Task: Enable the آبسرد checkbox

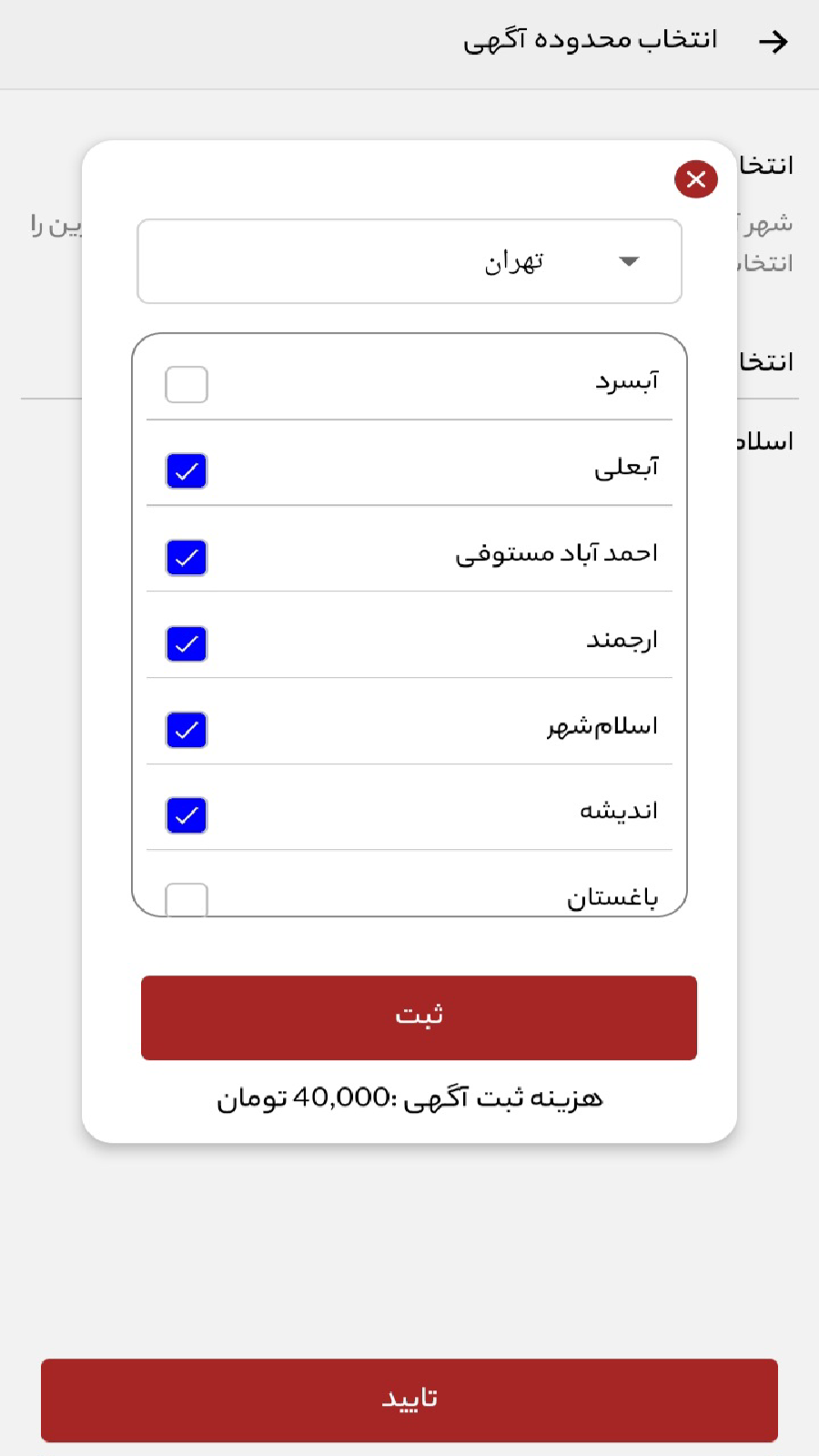Action: point(186,384)
